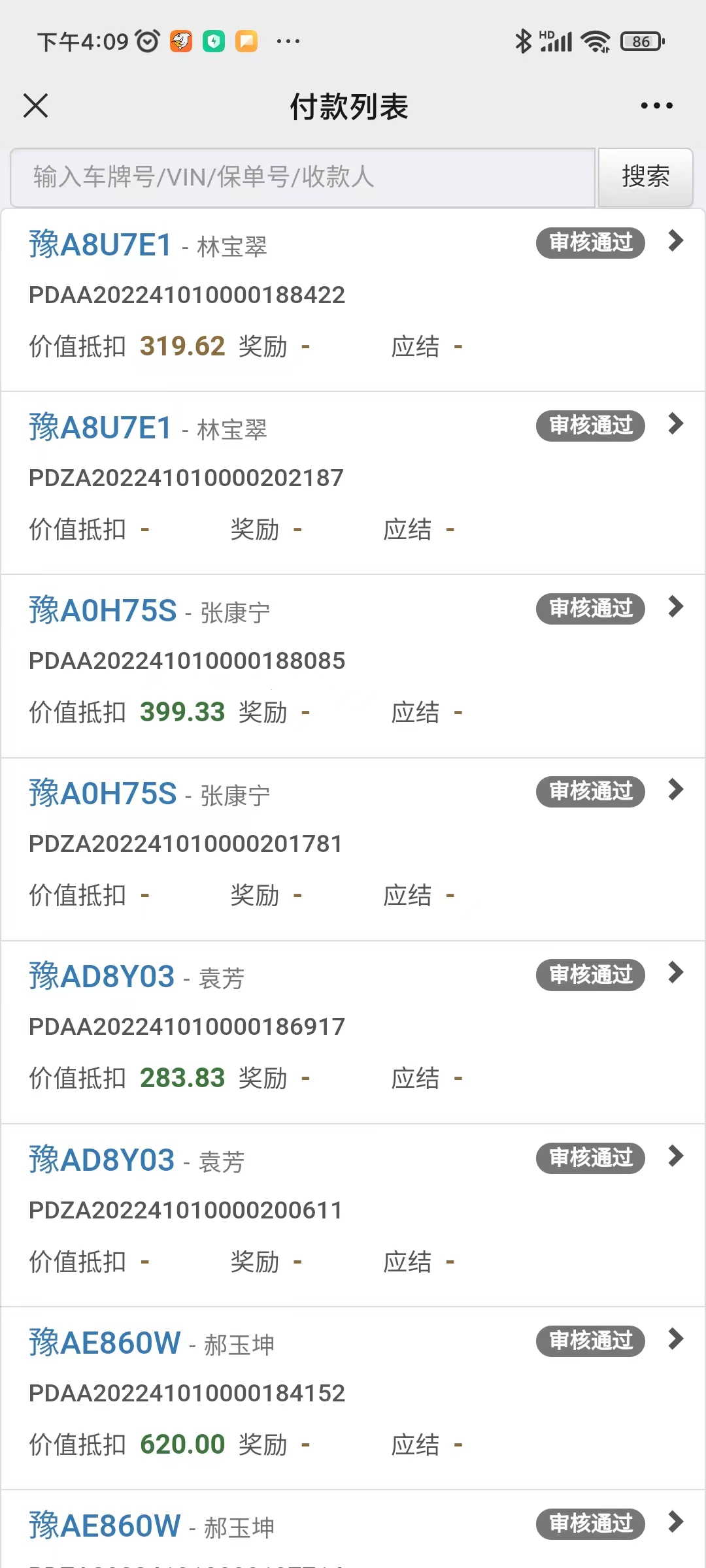The width and height of the screenshot is (706, 1568).
Task: Open payment record PDZA20224101000202187
Action: (353, 478)
